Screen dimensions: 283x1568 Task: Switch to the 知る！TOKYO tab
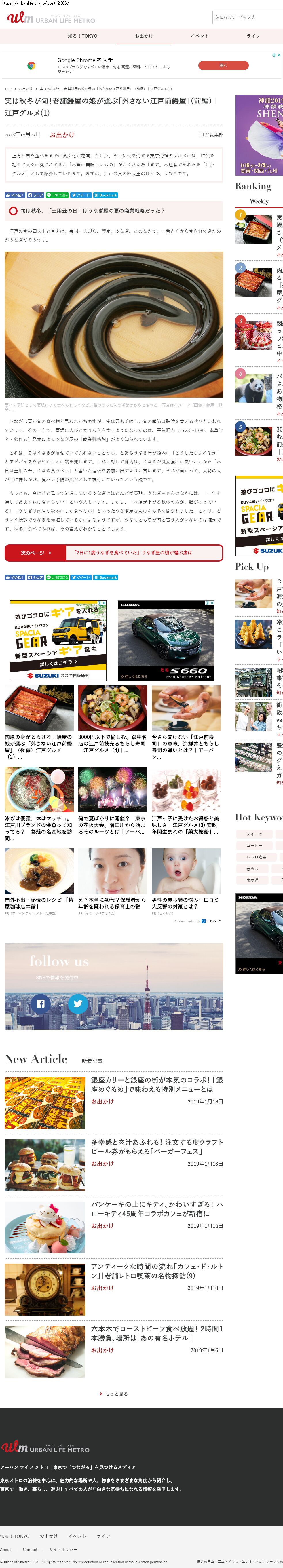[x=82, y=36]
